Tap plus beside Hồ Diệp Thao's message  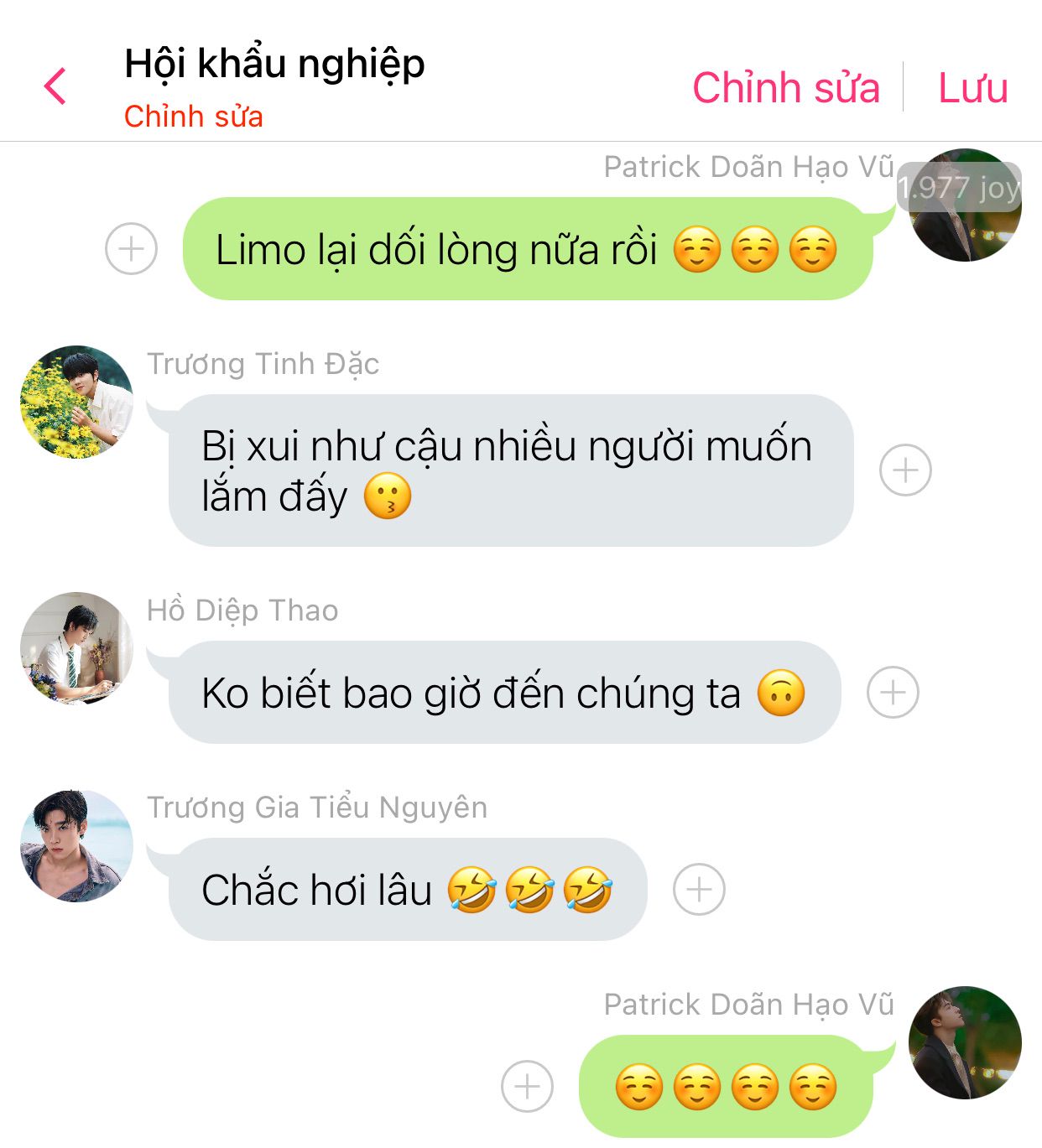coord(893,693)
